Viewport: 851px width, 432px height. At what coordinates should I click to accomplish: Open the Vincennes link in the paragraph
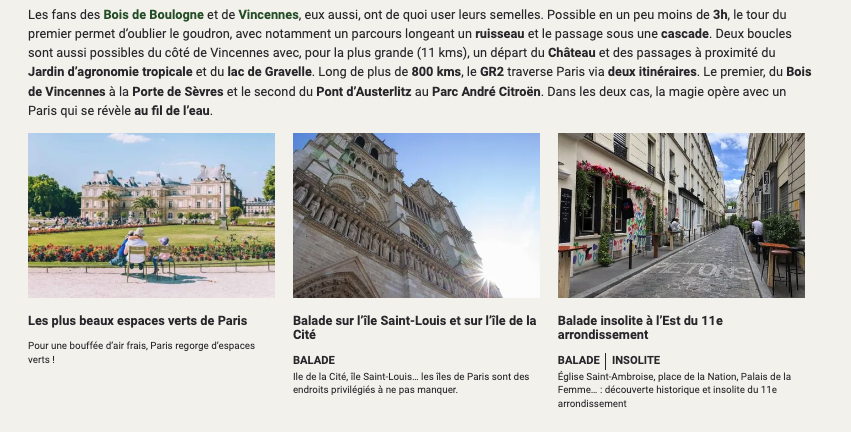pos(268,15)
